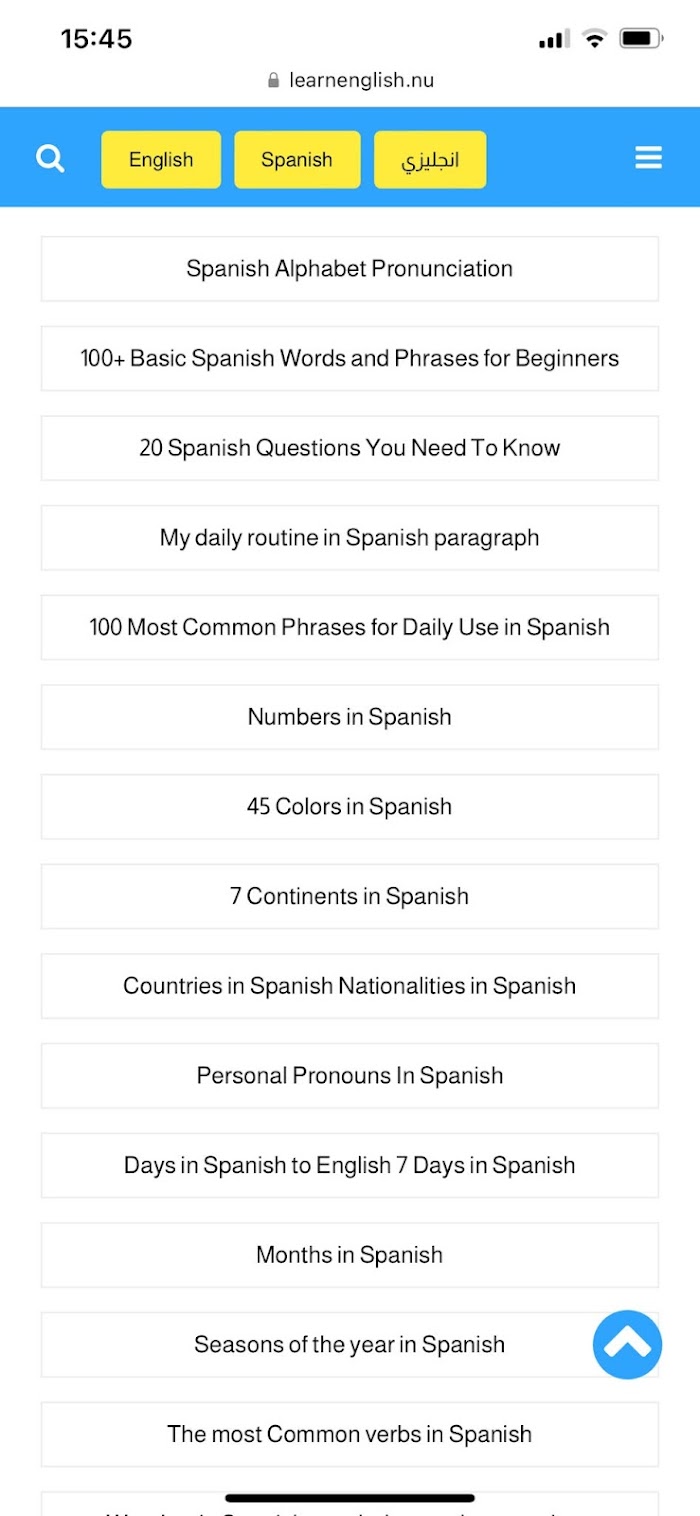Open Months in Spanish
The width and height of the screenshot is (700, 1516).
tap(350, 1255)
